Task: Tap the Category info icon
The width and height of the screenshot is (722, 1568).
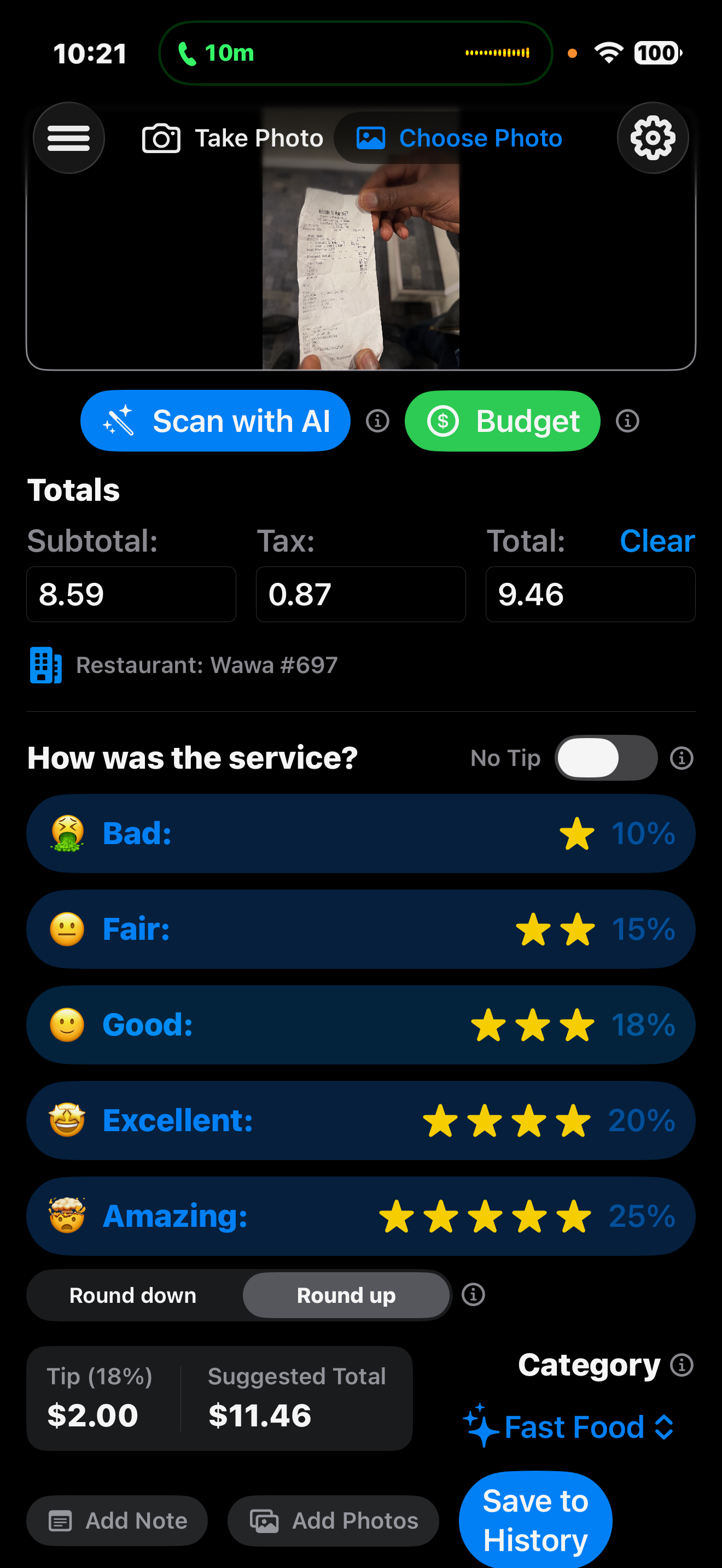Action: 682,1364
